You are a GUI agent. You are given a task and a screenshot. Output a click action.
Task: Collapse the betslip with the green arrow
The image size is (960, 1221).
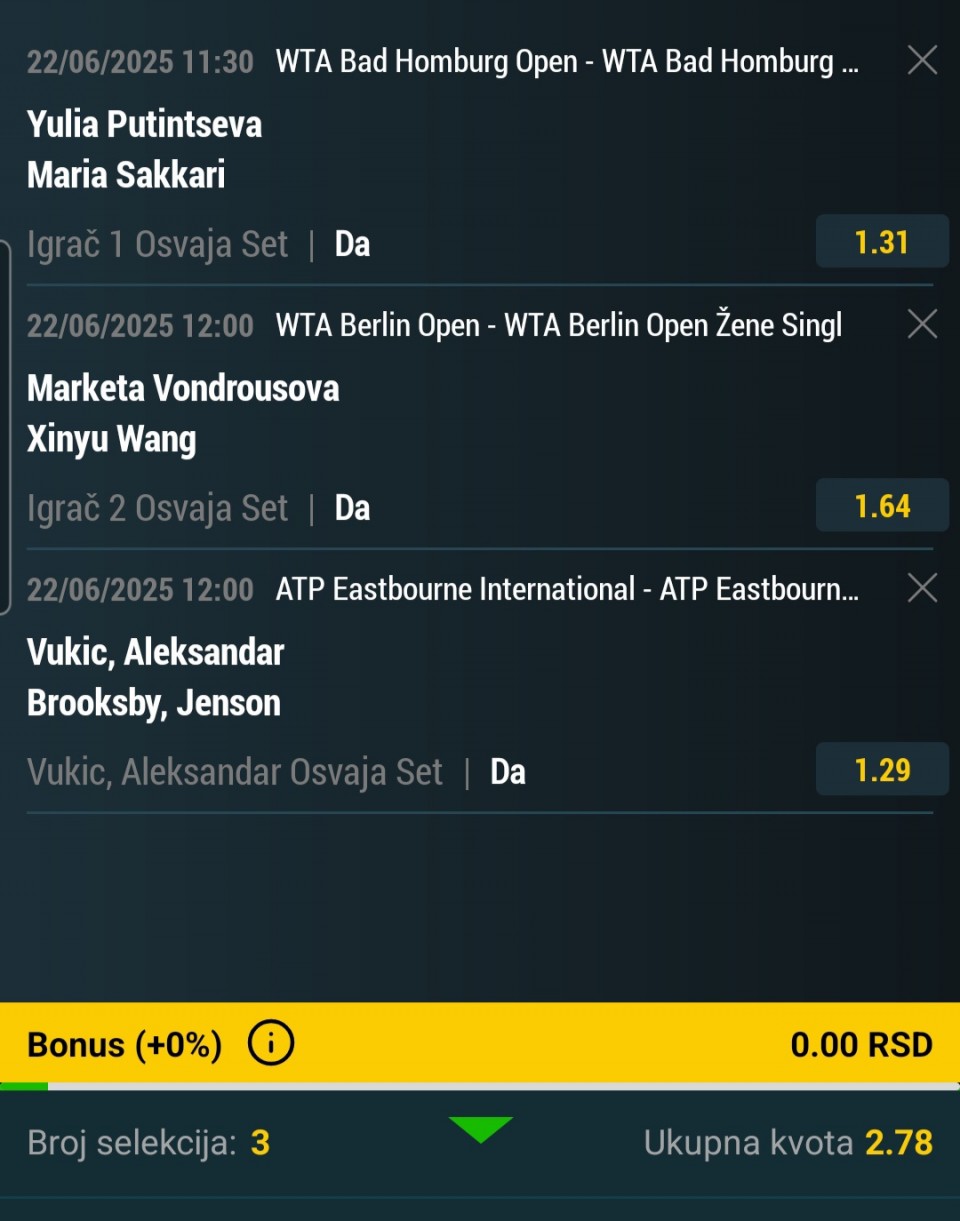click(x=480, y=1130)
